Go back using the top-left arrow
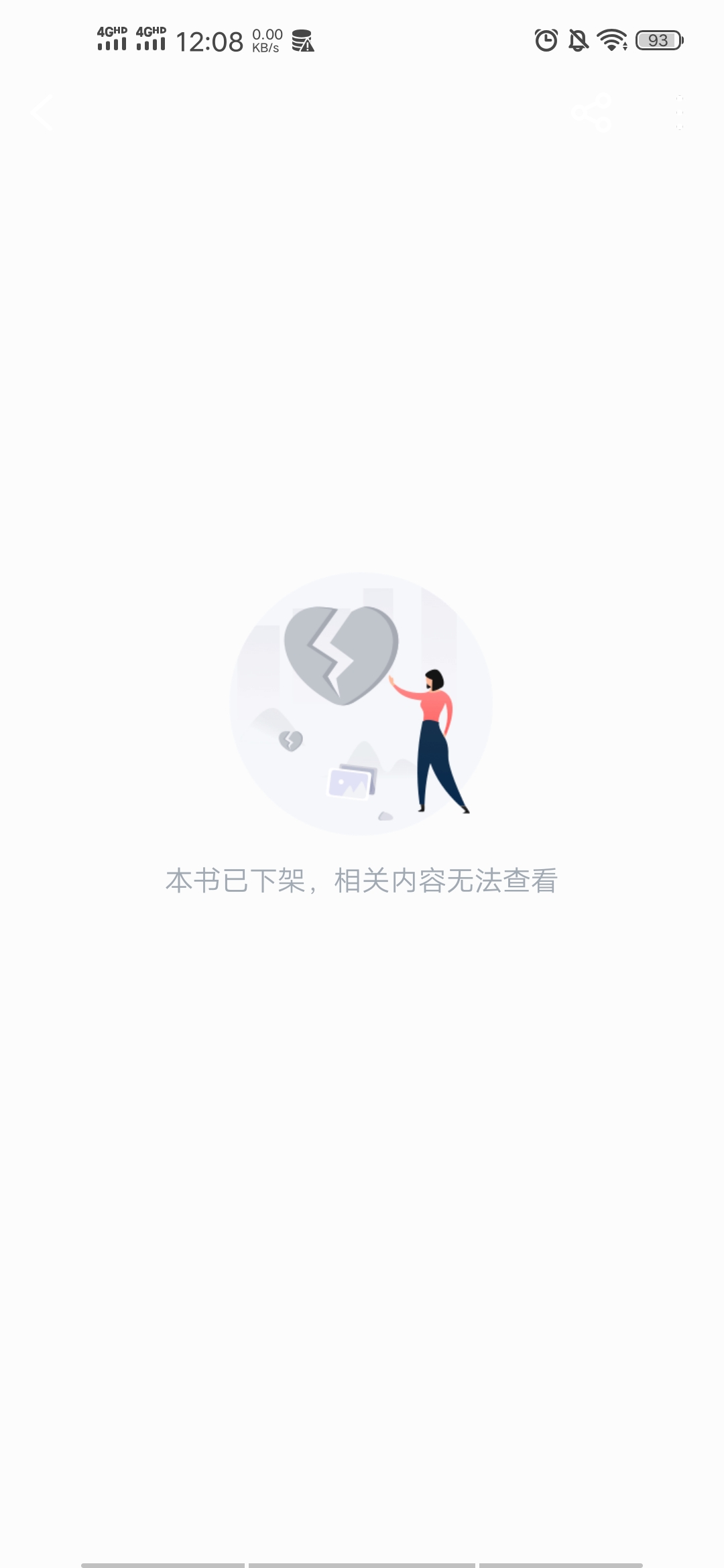724x1568 pixels. 42,113
